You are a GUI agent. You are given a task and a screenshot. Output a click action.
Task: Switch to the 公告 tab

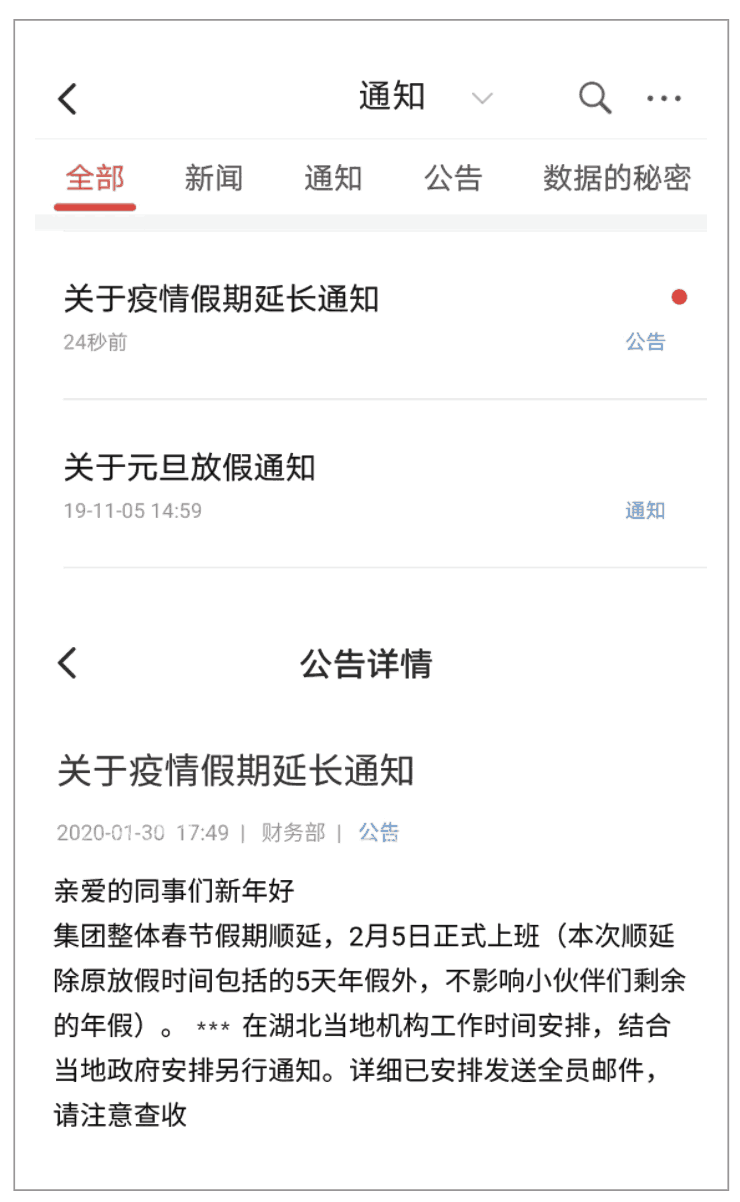(x=453, y=179)
